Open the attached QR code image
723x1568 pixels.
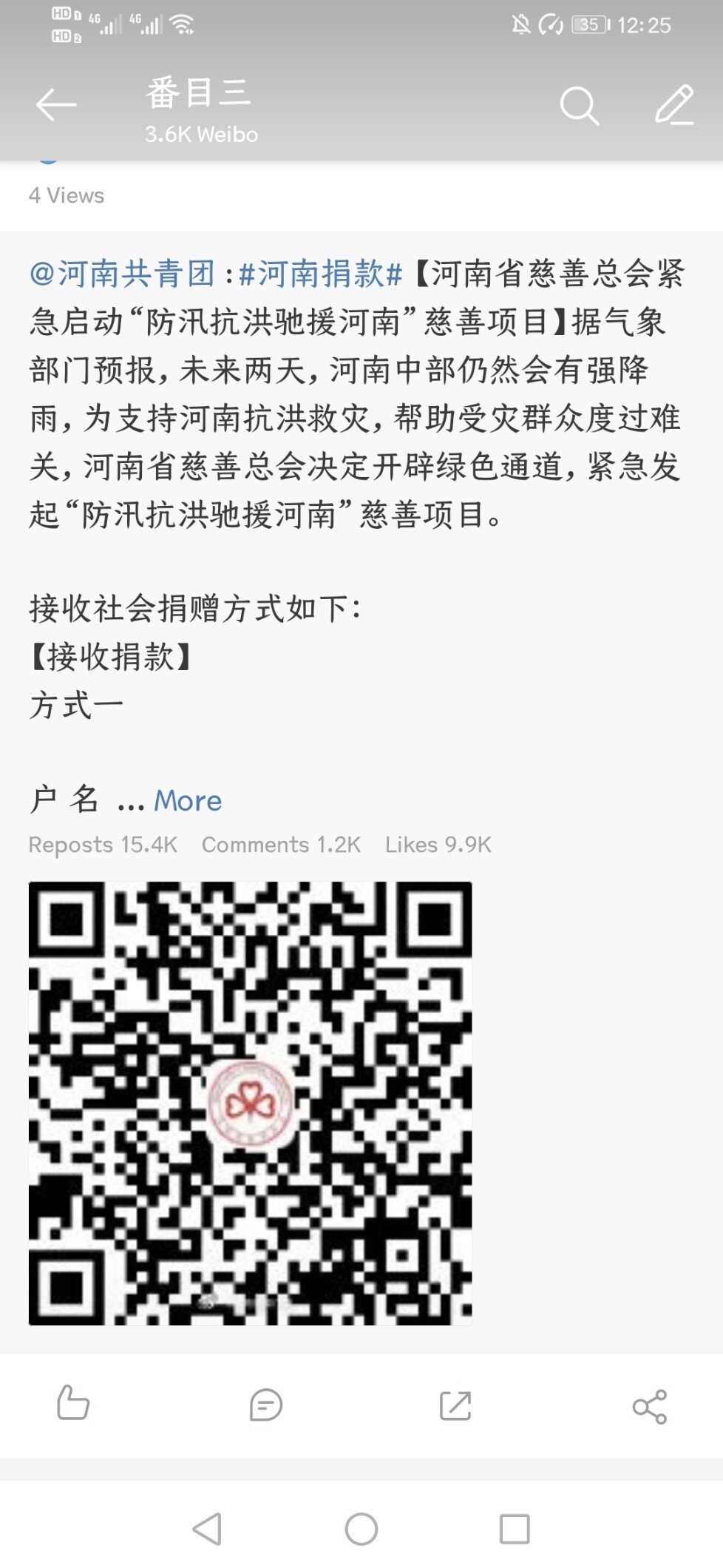point(250,1103)
